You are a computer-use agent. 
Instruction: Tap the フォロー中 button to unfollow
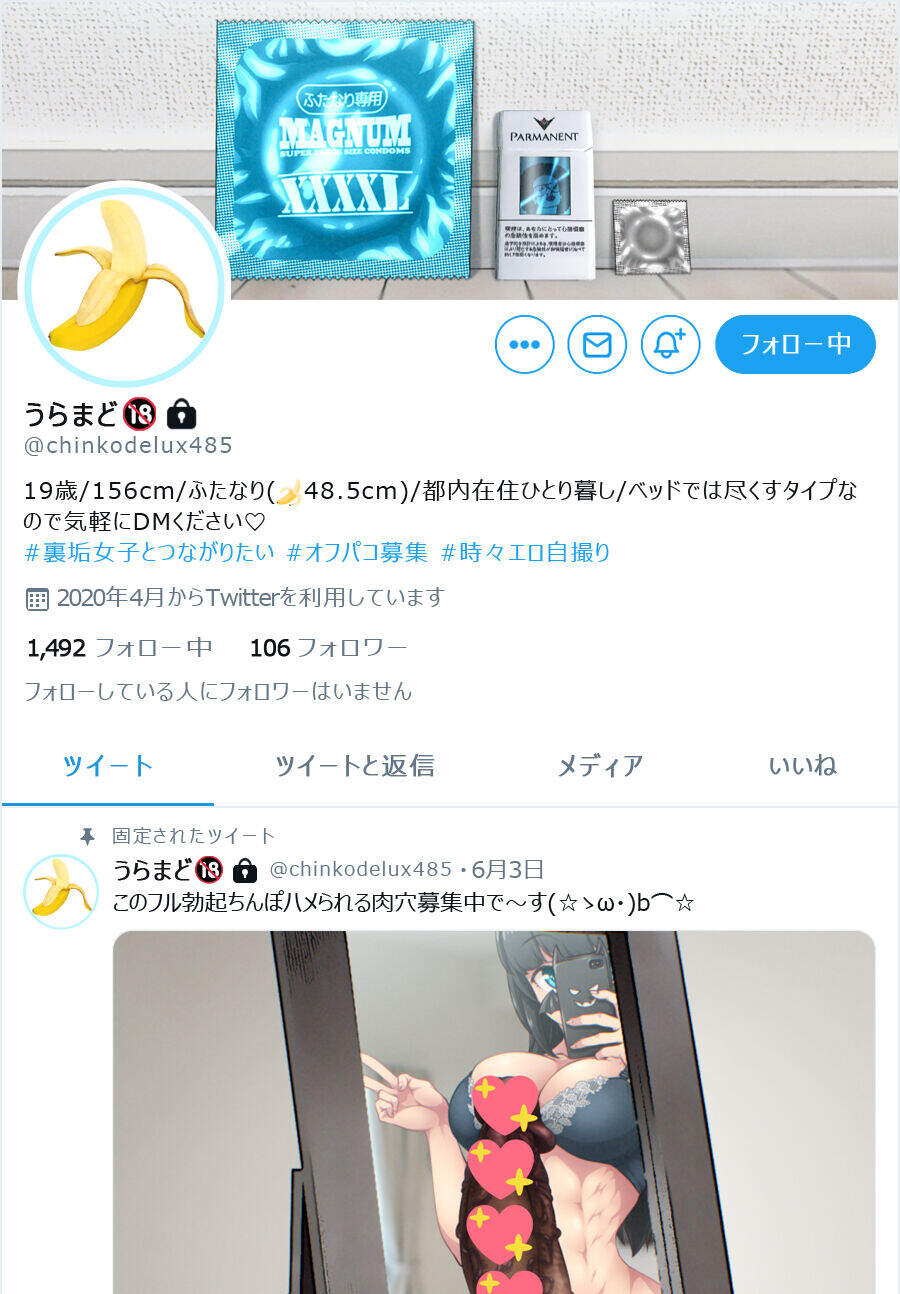point(795,345)
